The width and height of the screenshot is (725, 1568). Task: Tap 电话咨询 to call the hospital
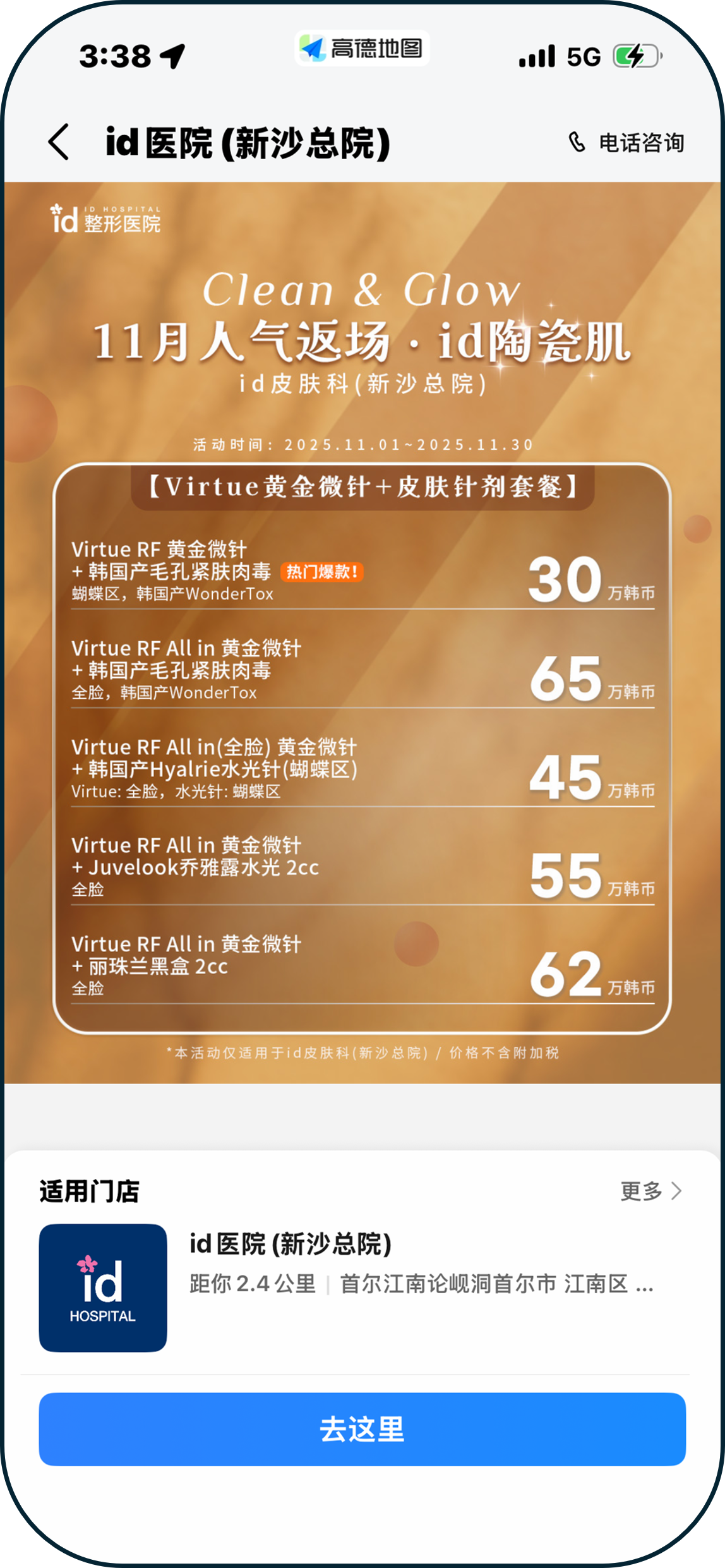coord(626,143)
